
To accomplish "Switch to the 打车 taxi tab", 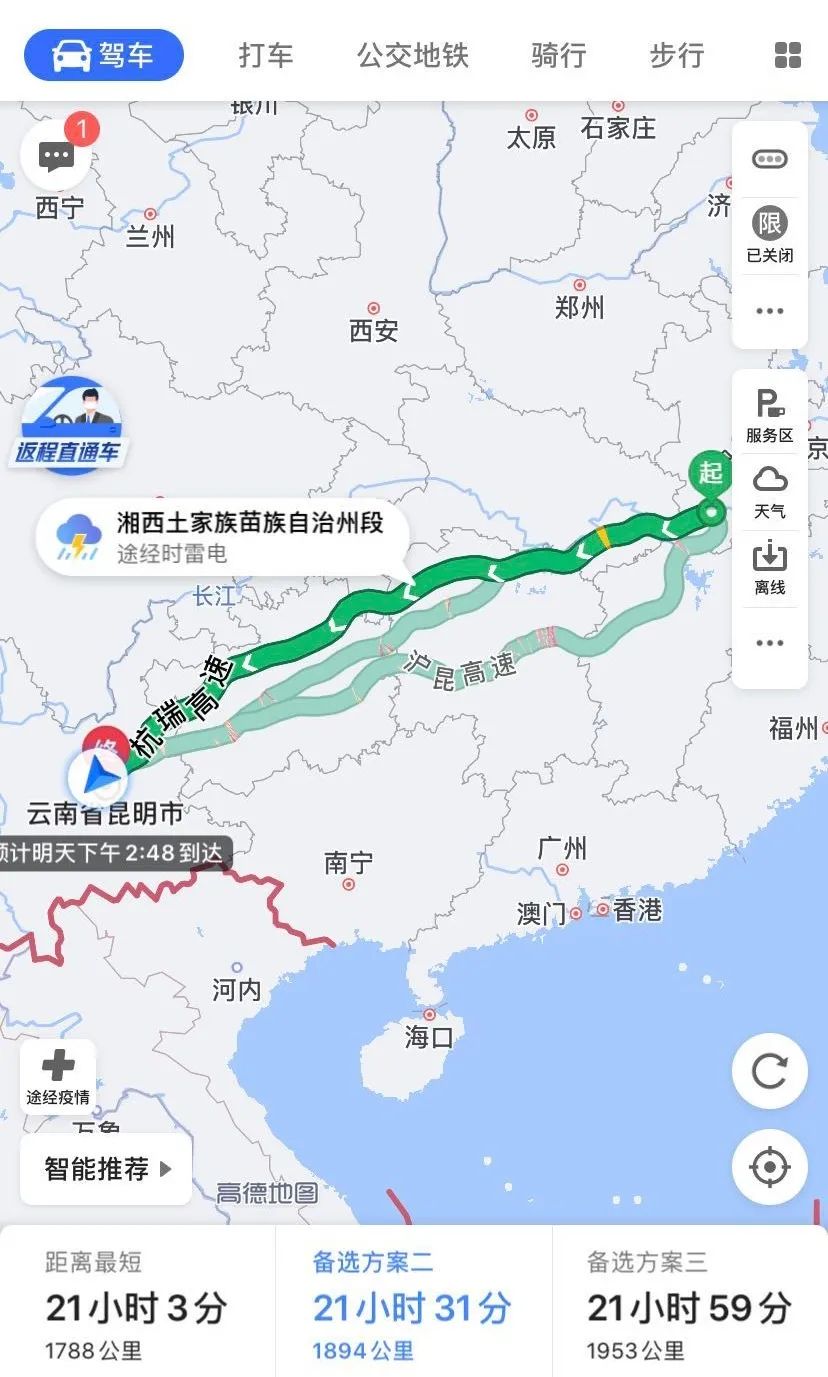I will click(266, 55).
